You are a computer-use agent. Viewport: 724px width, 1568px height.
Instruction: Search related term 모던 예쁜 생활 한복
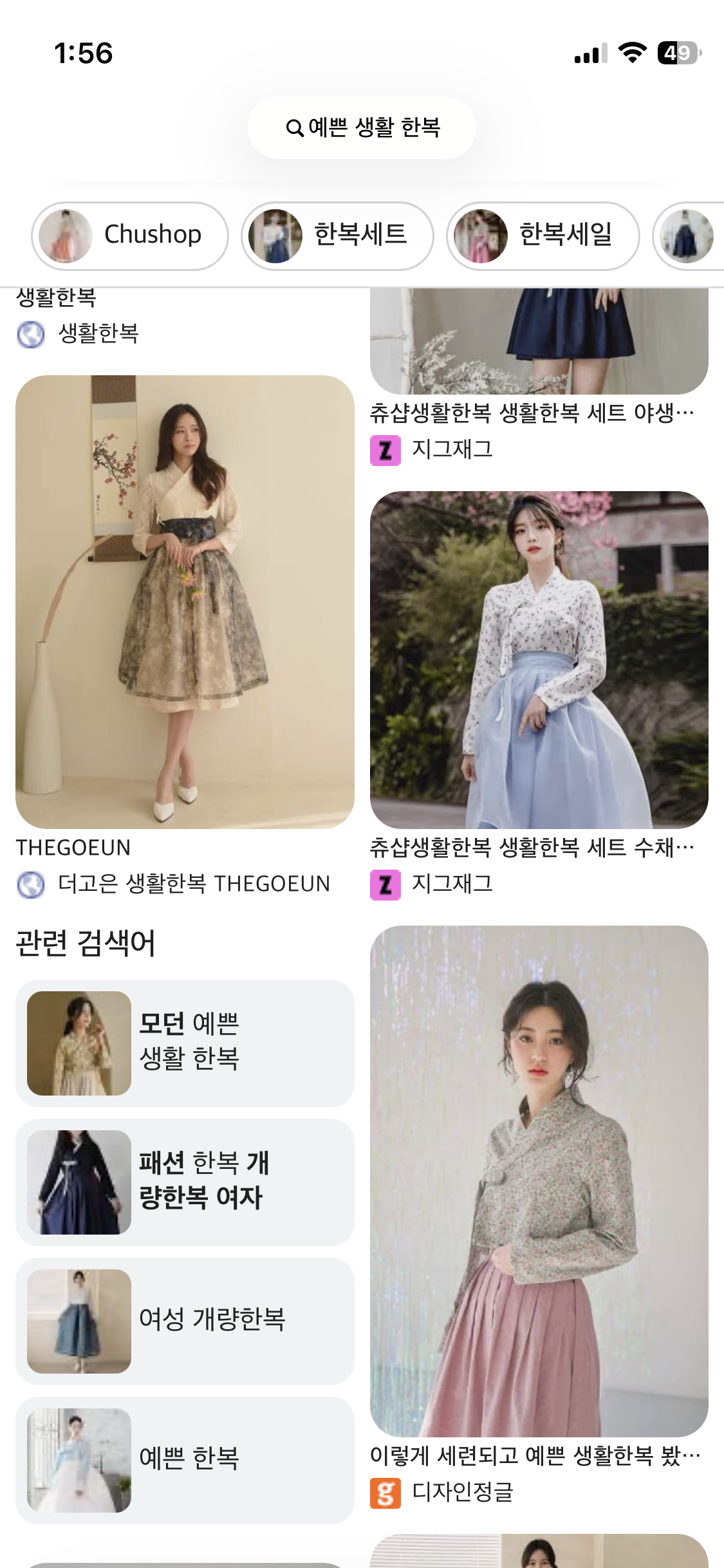click(x=185, y=1043)
